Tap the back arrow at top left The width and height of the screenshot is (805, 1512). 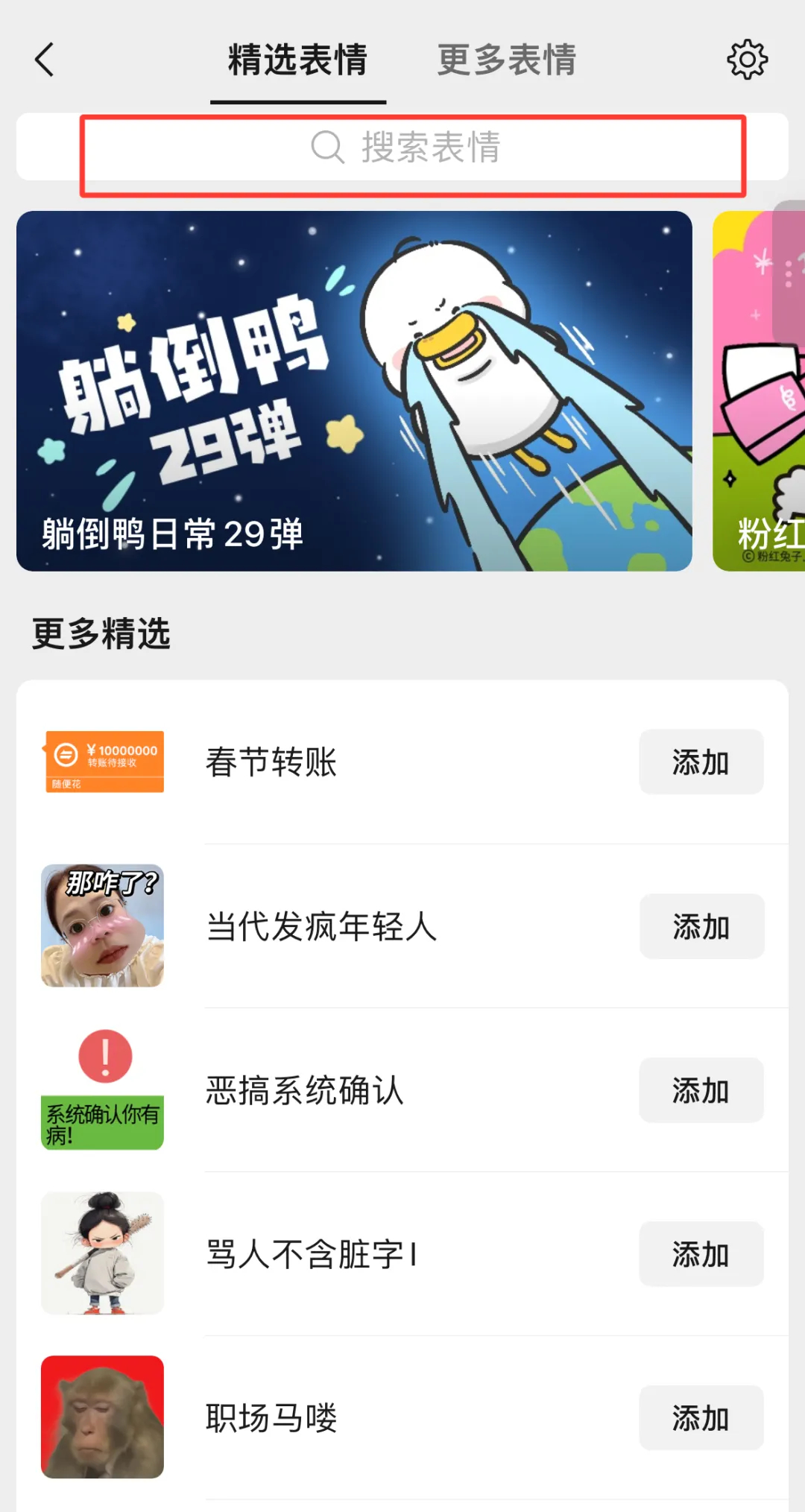coord(45,60)
